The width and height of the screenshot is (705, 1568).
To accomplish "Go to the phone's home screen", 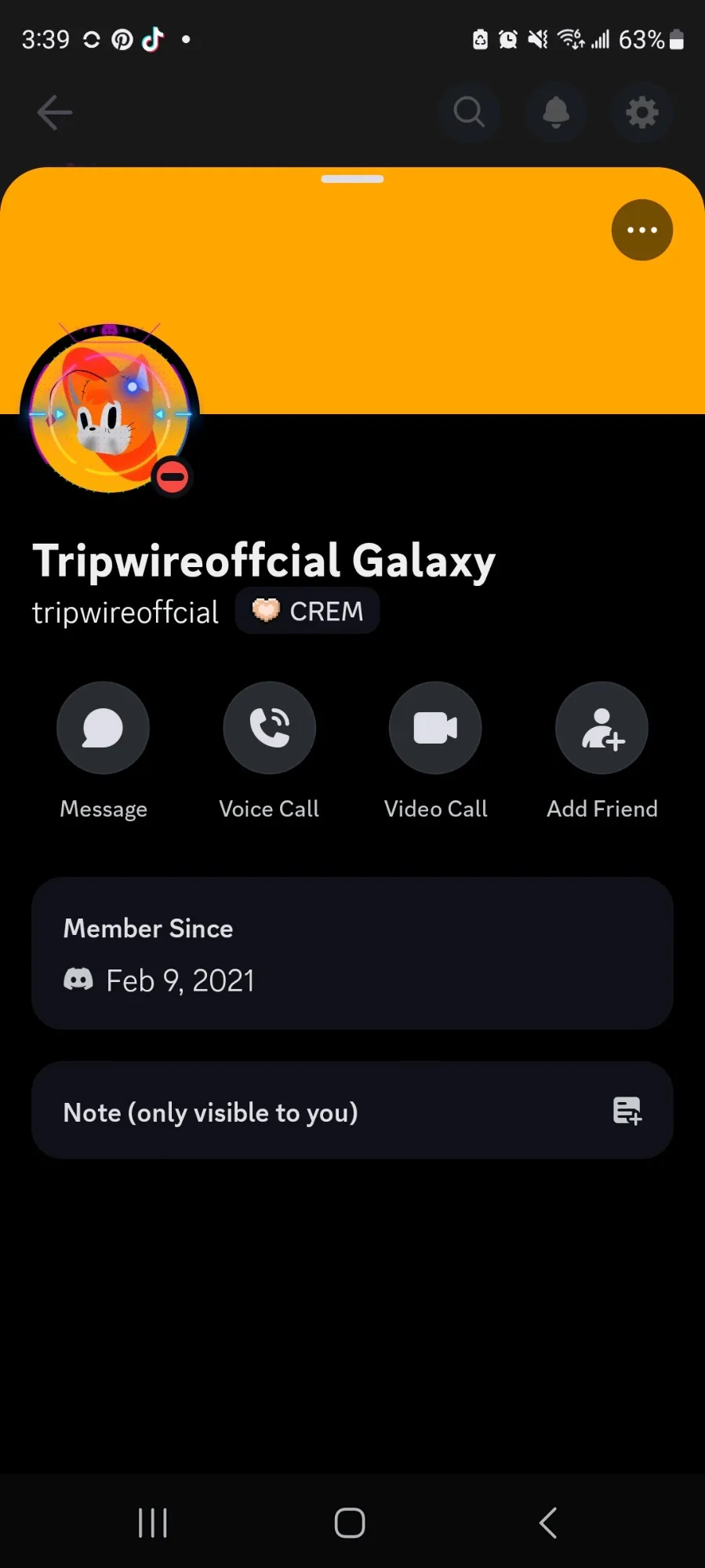I will pyautogui.click(x=350, y=1523).
